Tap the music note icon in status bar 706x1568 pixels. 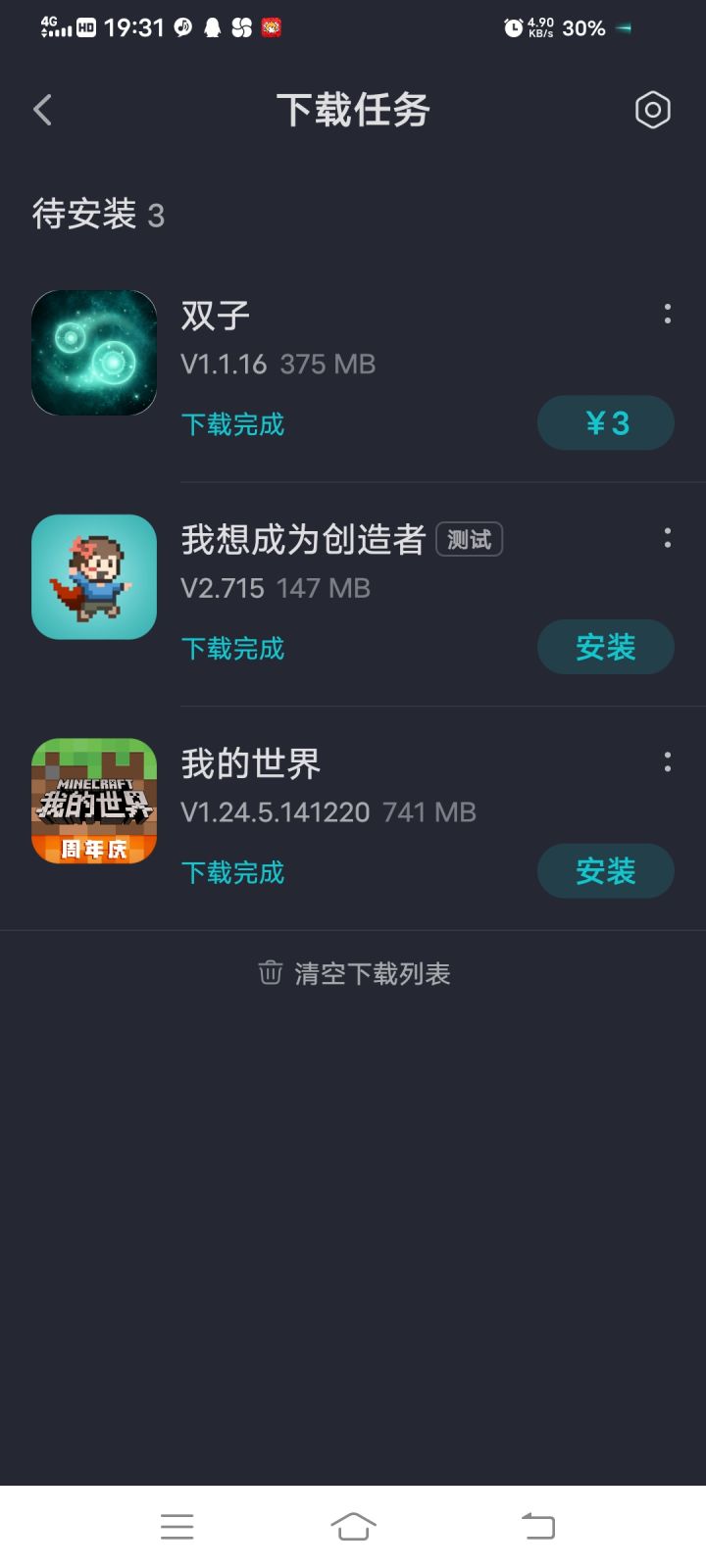[182, 27]
